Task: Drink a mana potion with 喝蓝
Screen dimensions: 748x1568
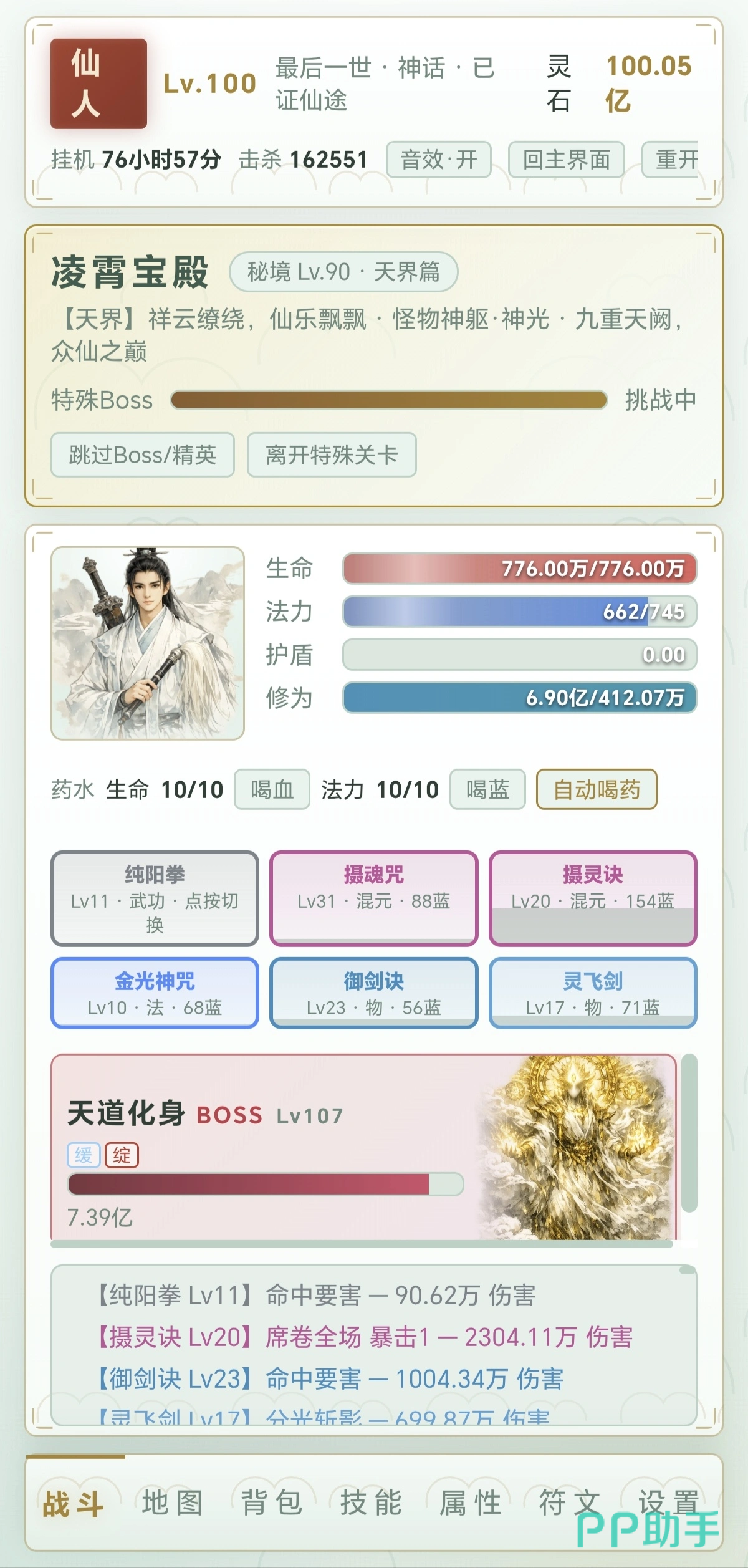Action: coord(487,789)
